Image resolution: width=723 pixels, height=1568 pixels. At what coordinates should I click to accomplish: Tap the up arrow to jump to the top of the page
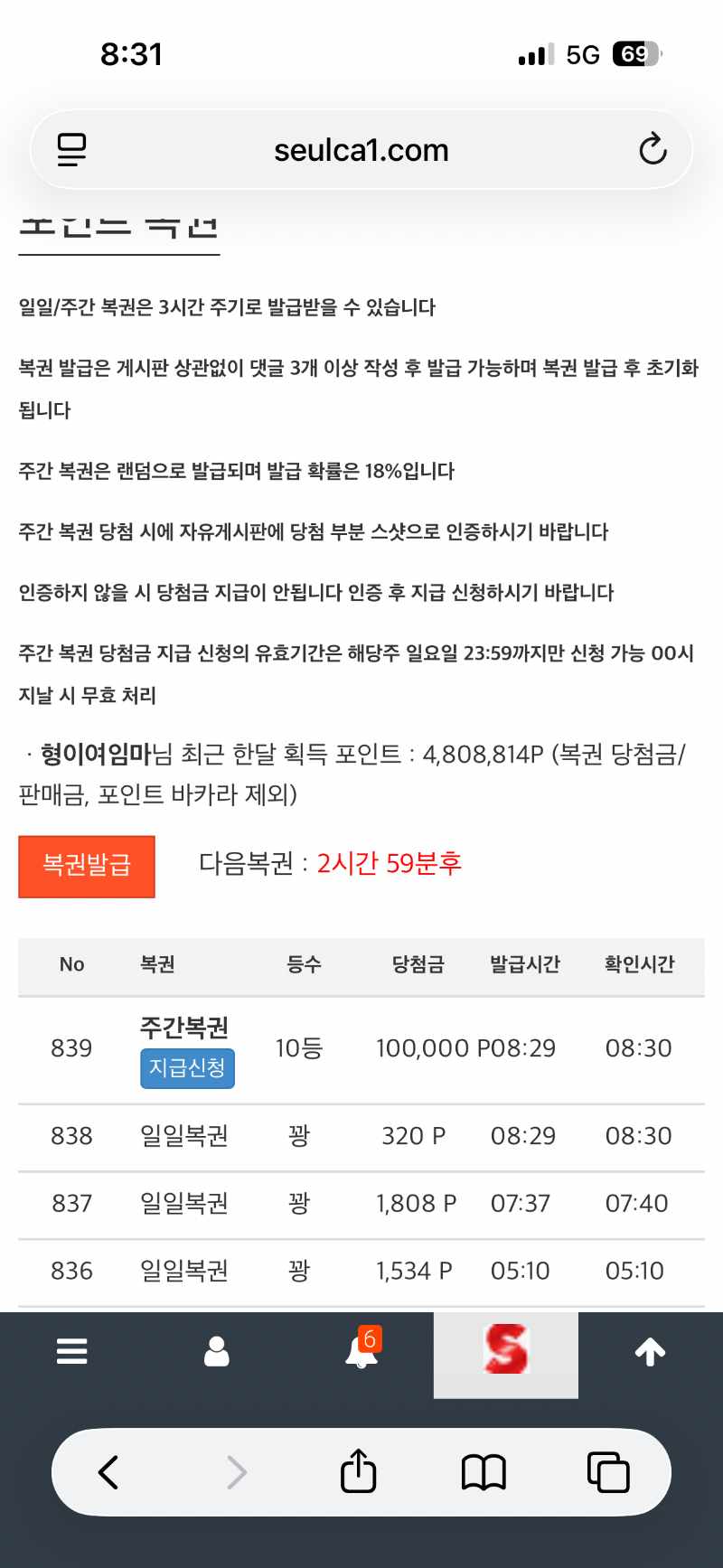click(650, 1351)
